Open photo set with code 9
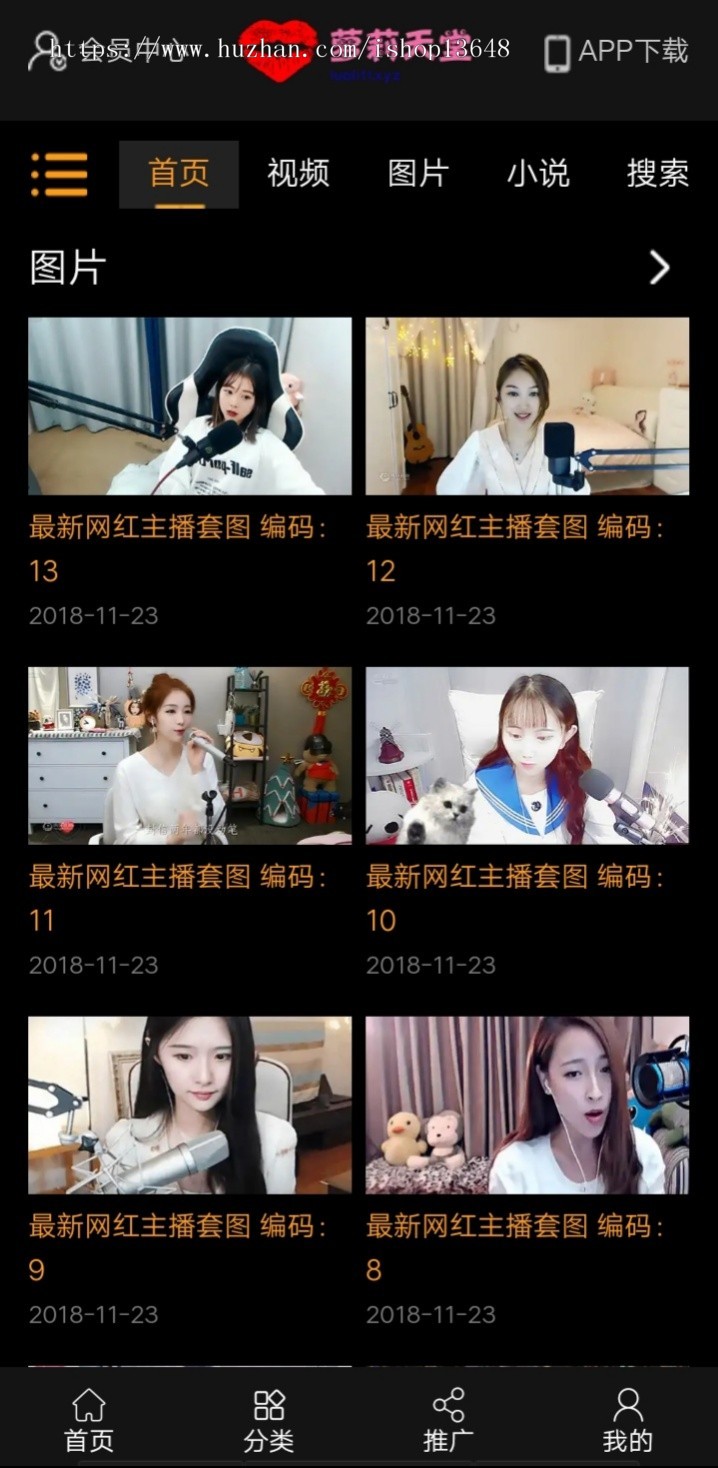This screenshot has width=718, height=1468. tap(190, 1105)
